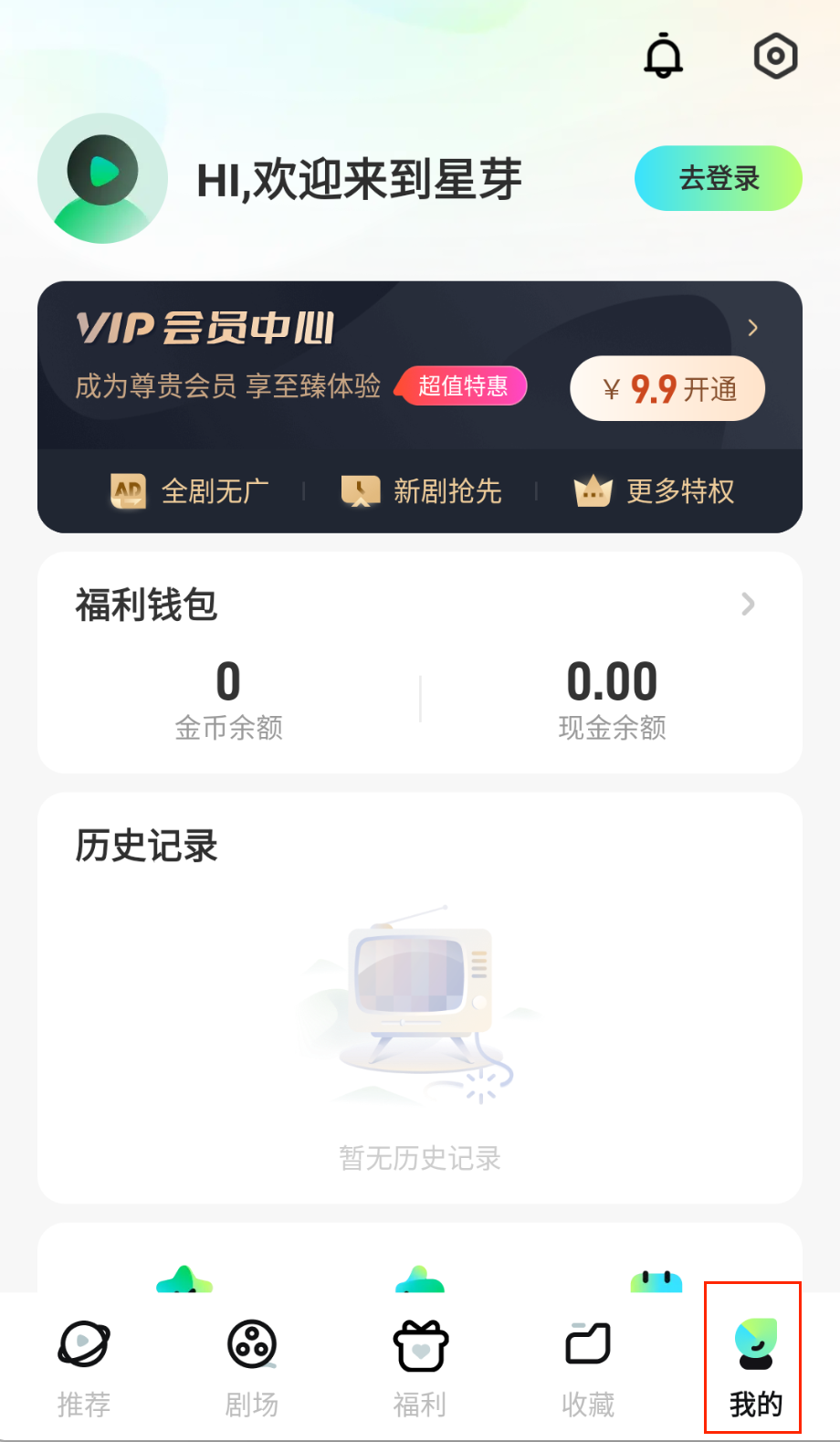
Task: Tap ¥9.9 开通 to subscribe
Action: tap(667, 389)
